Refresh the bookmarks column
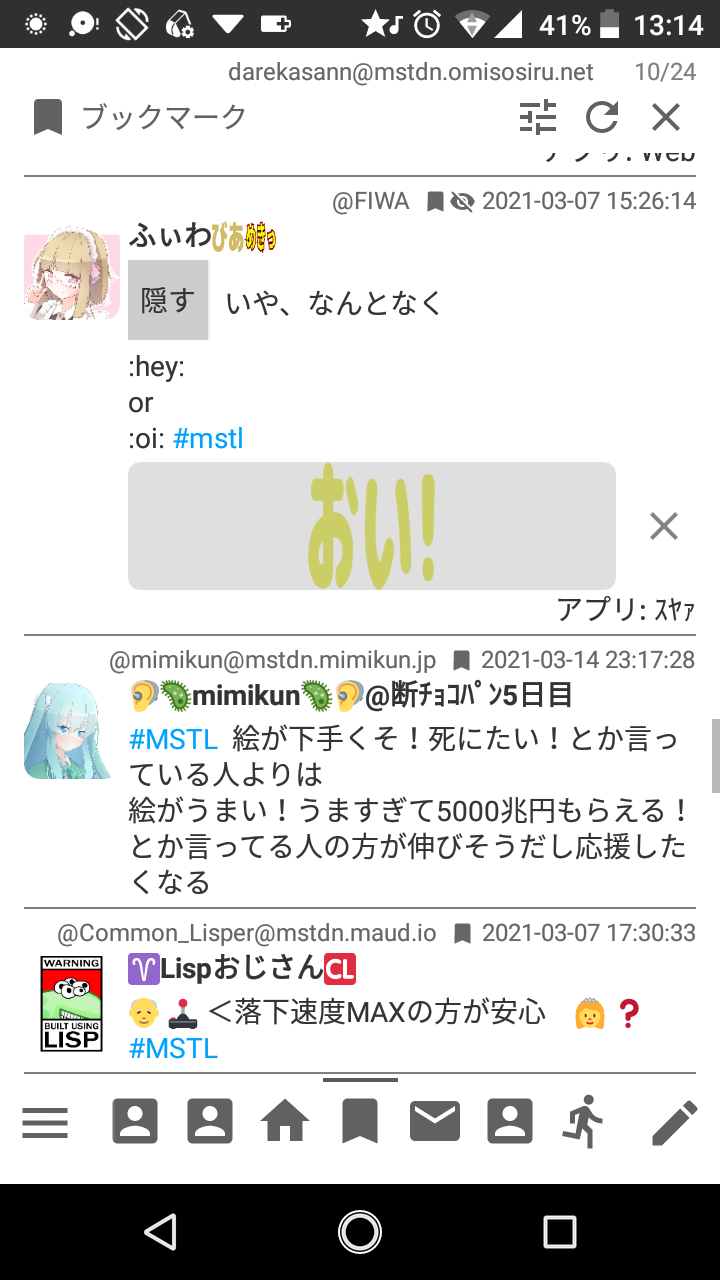Viewport: 720px width, 1280px height. pyautogui.click(x=602, y=118)
